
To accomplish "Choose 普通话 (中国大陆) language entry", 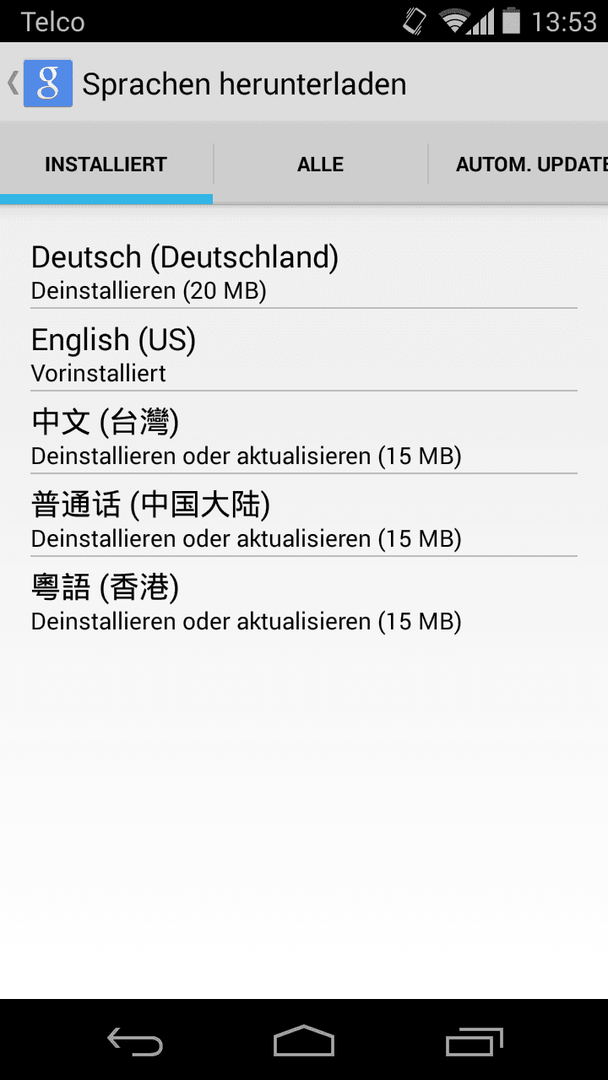I will coord(304,515).
